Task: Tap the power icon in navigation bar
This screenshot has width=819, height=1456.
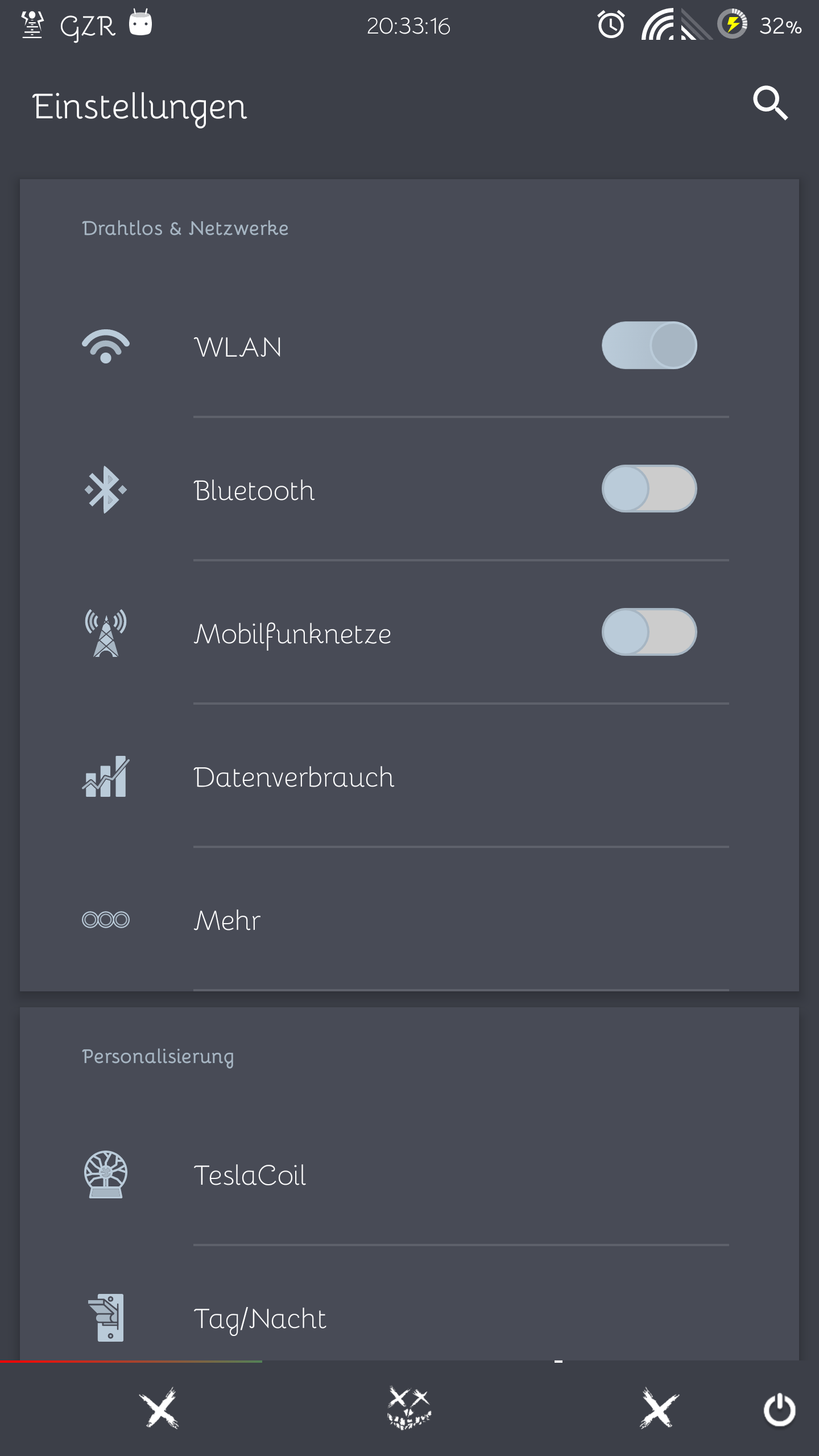Action: click(x=779, y=1409)
